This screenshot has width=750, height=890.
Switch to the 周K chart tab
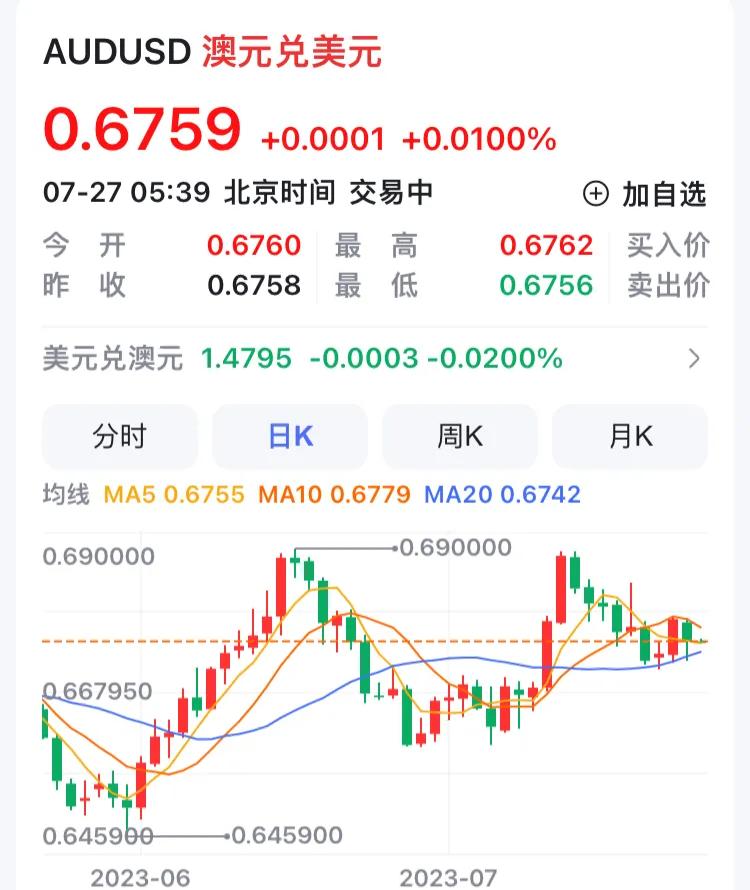pyautogui.click(x=460, y=436)
